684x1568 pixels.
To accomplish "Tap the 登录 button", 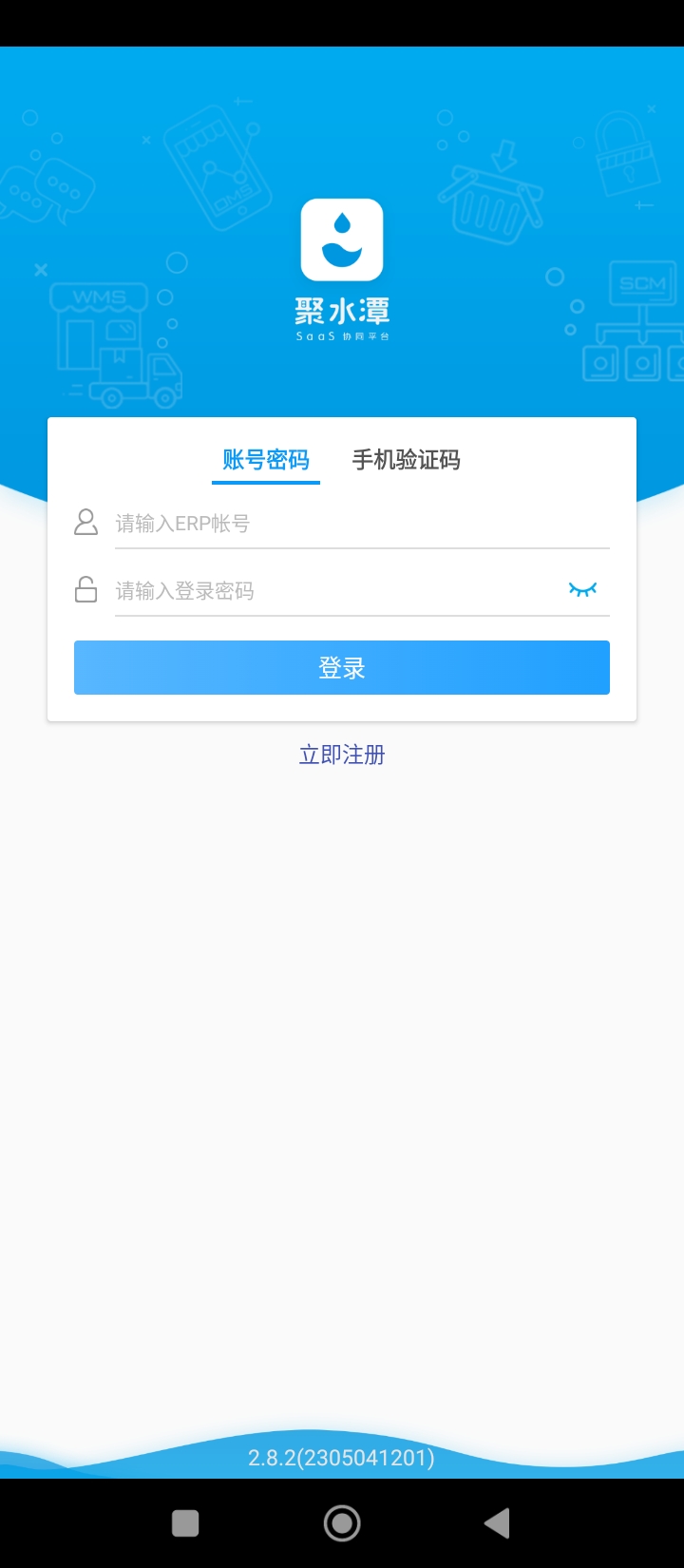I will coord(342,668).
